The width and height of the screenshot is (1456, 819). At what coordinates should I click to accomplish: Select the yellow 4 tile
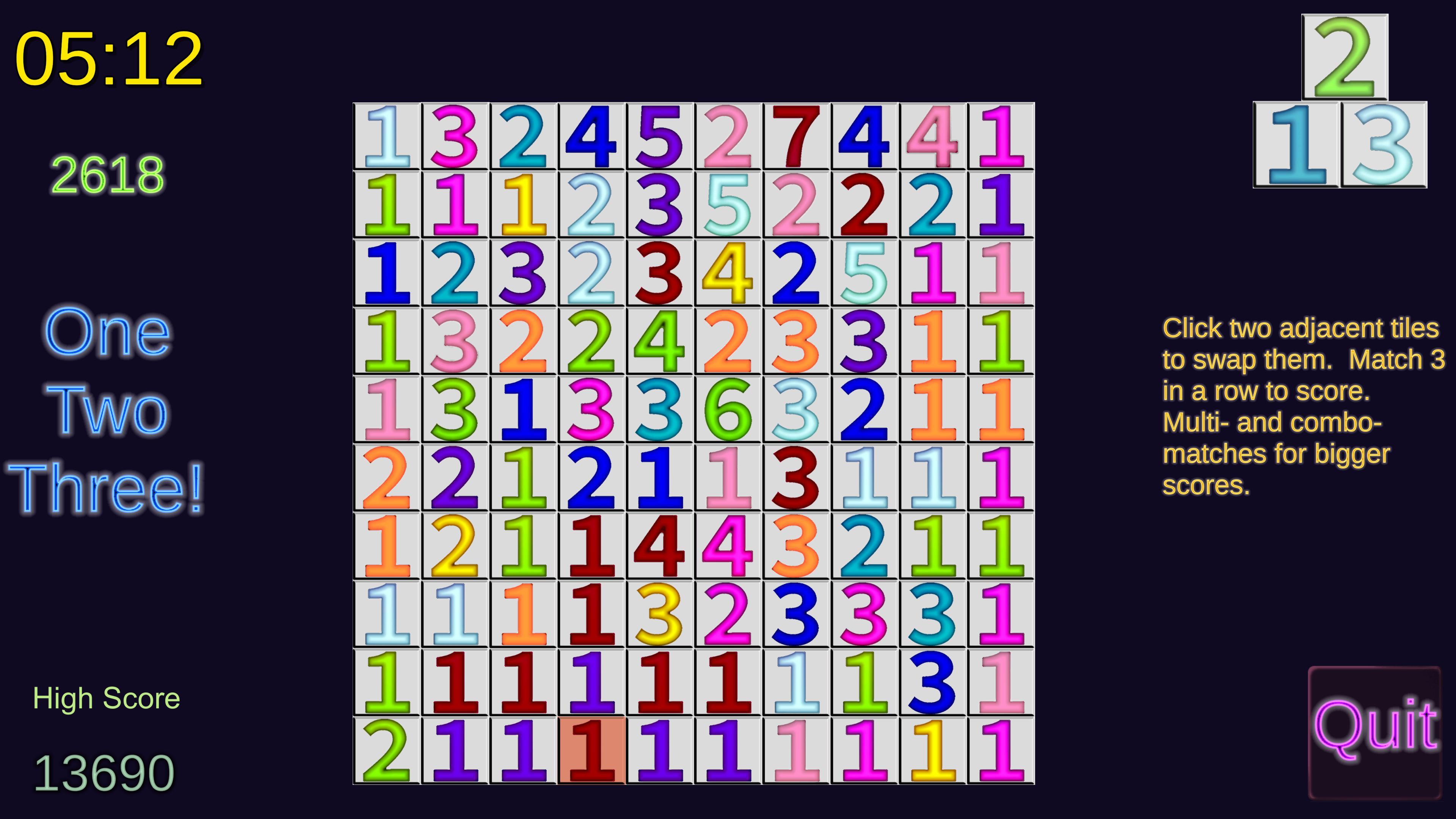(728, 273)
